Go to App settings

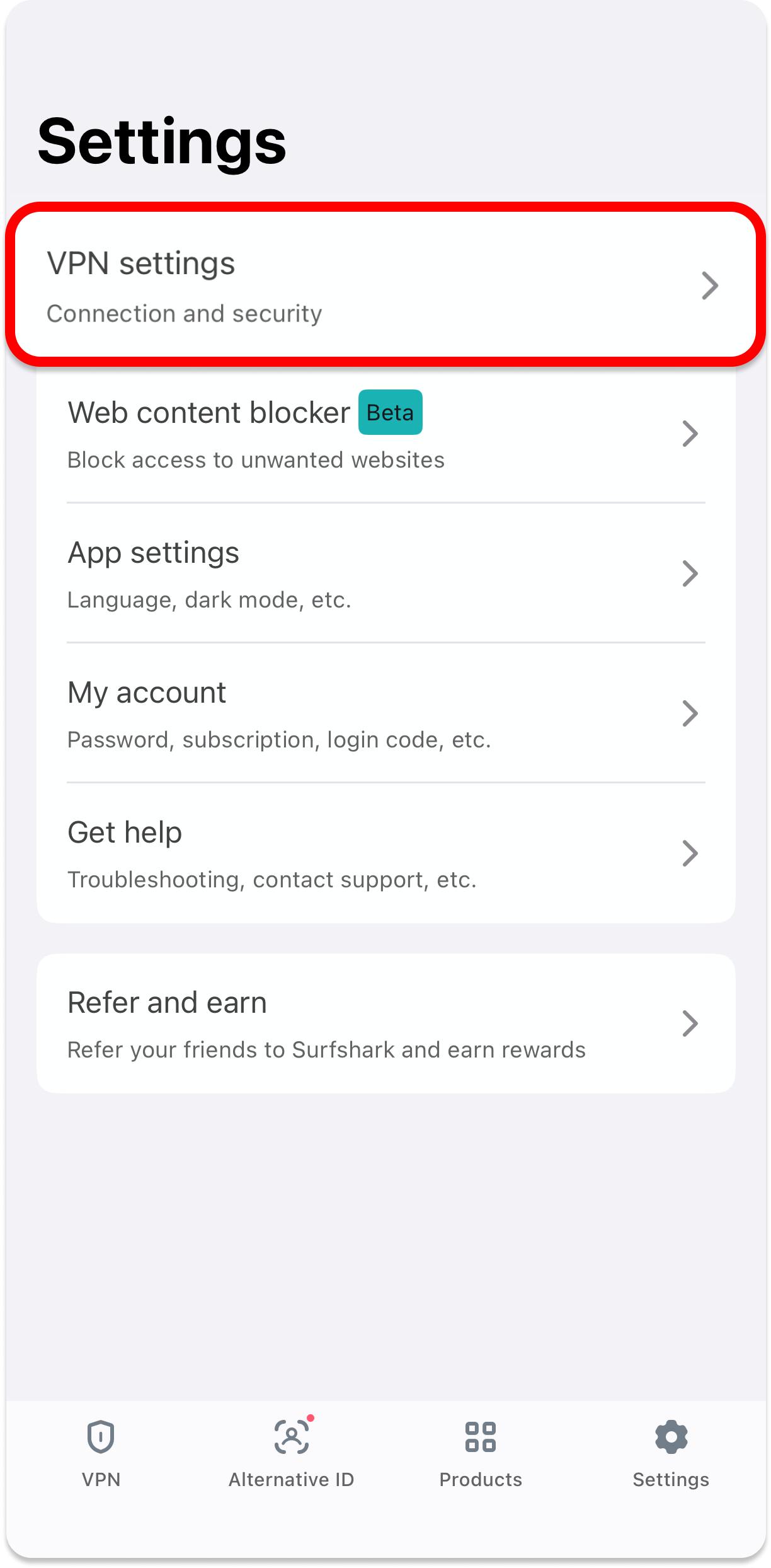(384, 574)
